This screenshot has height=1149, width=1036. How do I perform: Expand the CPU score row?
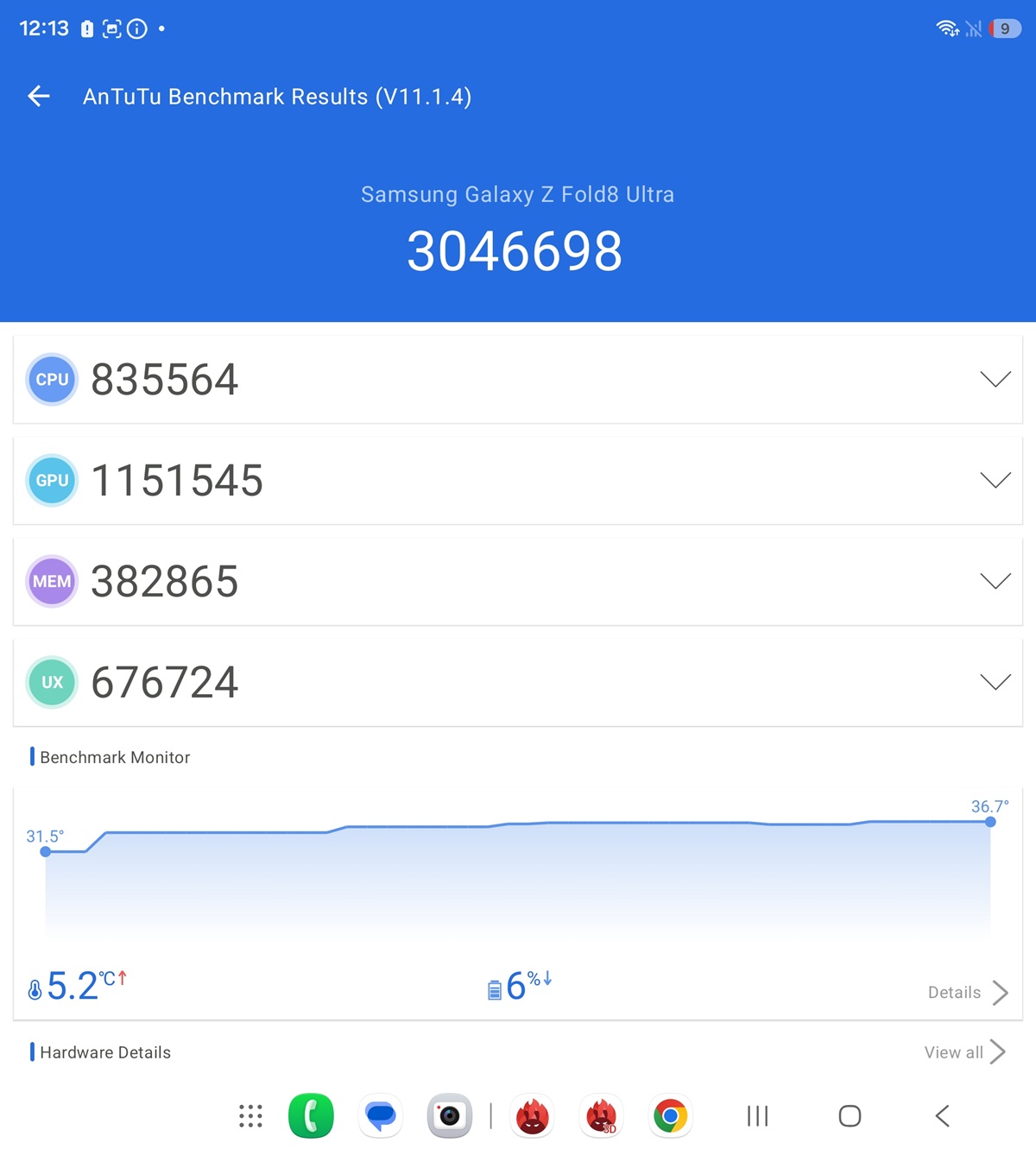[x=518, y=380]
